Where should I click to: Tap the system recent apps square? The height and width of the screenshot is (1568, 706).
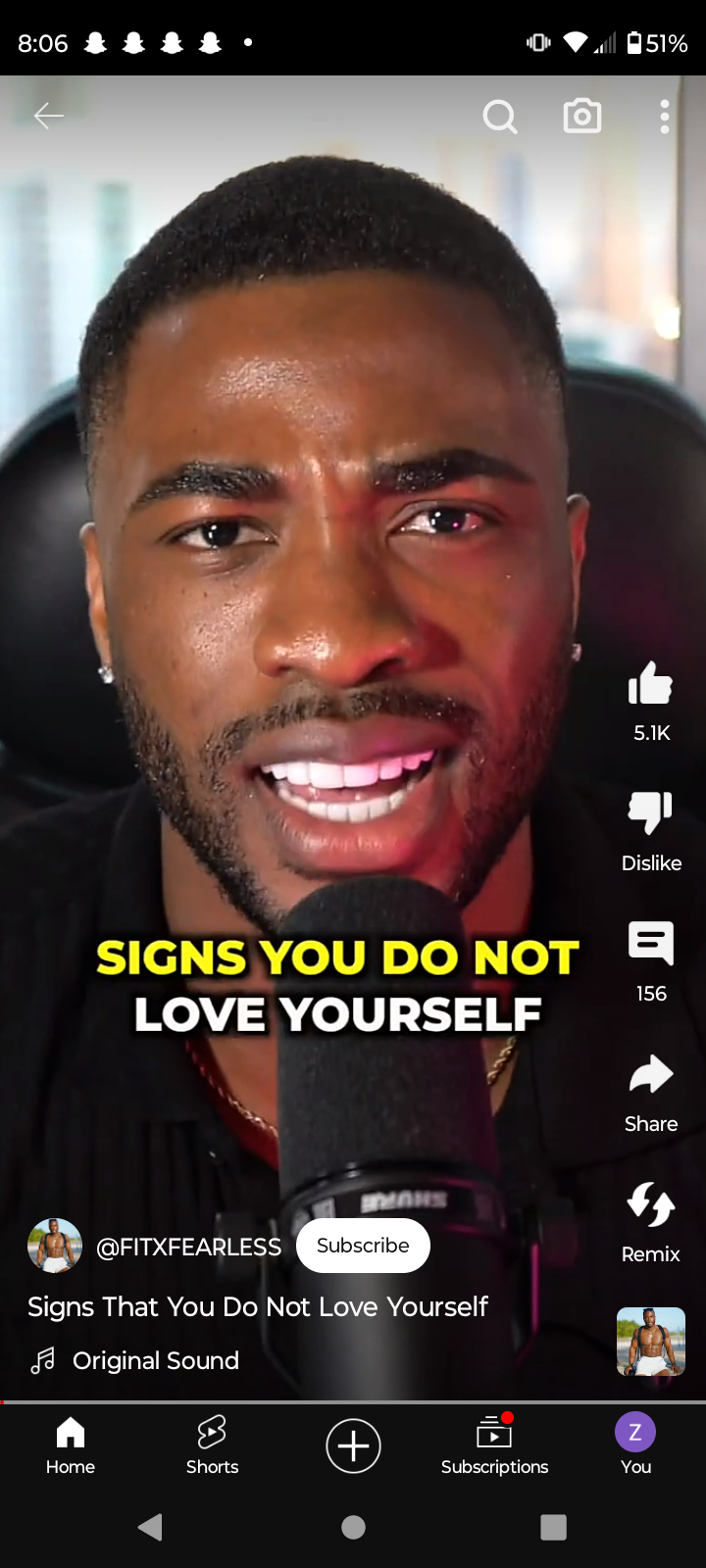click(x=554, y=1527)
